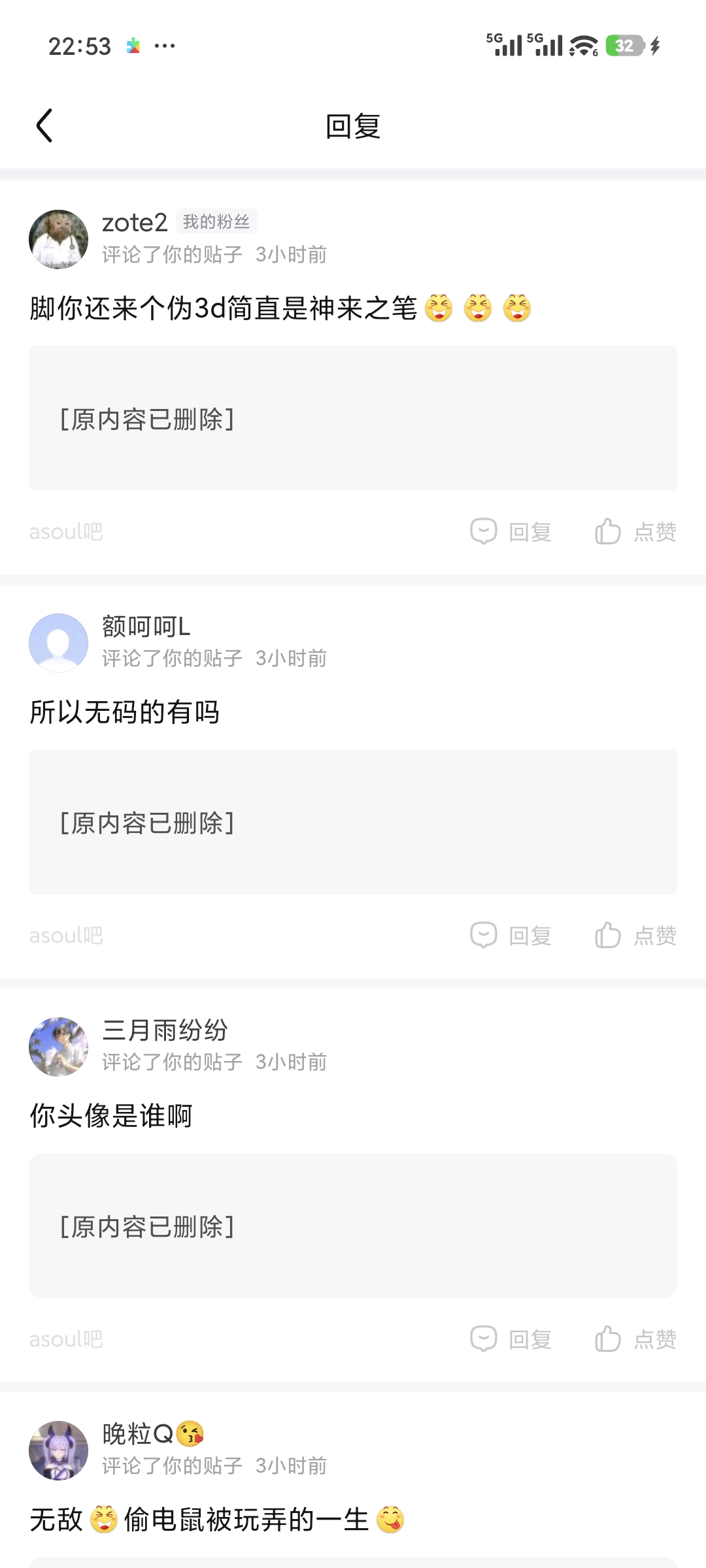Open the username 三月雨纷纷
Screen dimensions: 706x1568
click(x=165, y=1030)
